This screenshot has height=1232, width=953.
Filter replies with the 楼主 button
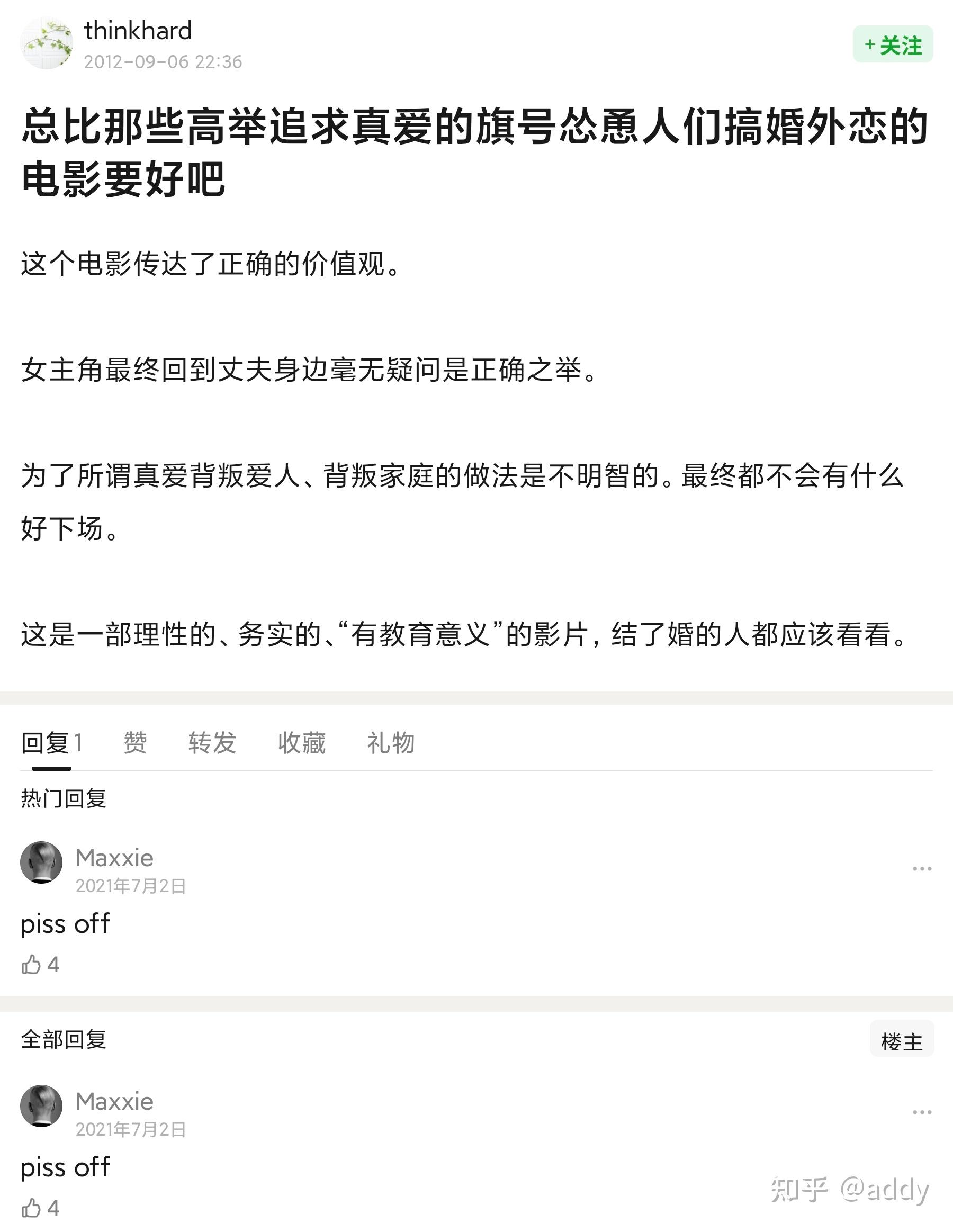(901, 1041)
